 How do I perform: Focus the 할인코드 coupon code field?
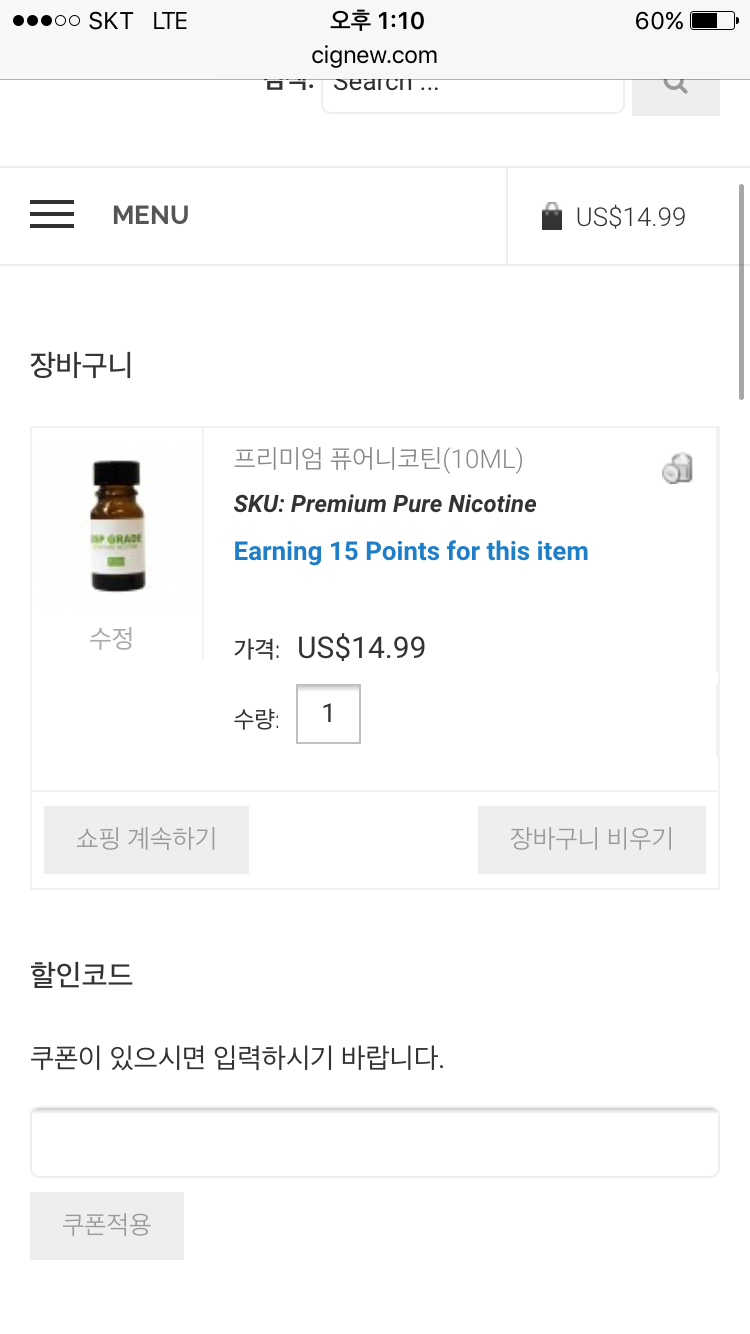[x=375, y=1142]
